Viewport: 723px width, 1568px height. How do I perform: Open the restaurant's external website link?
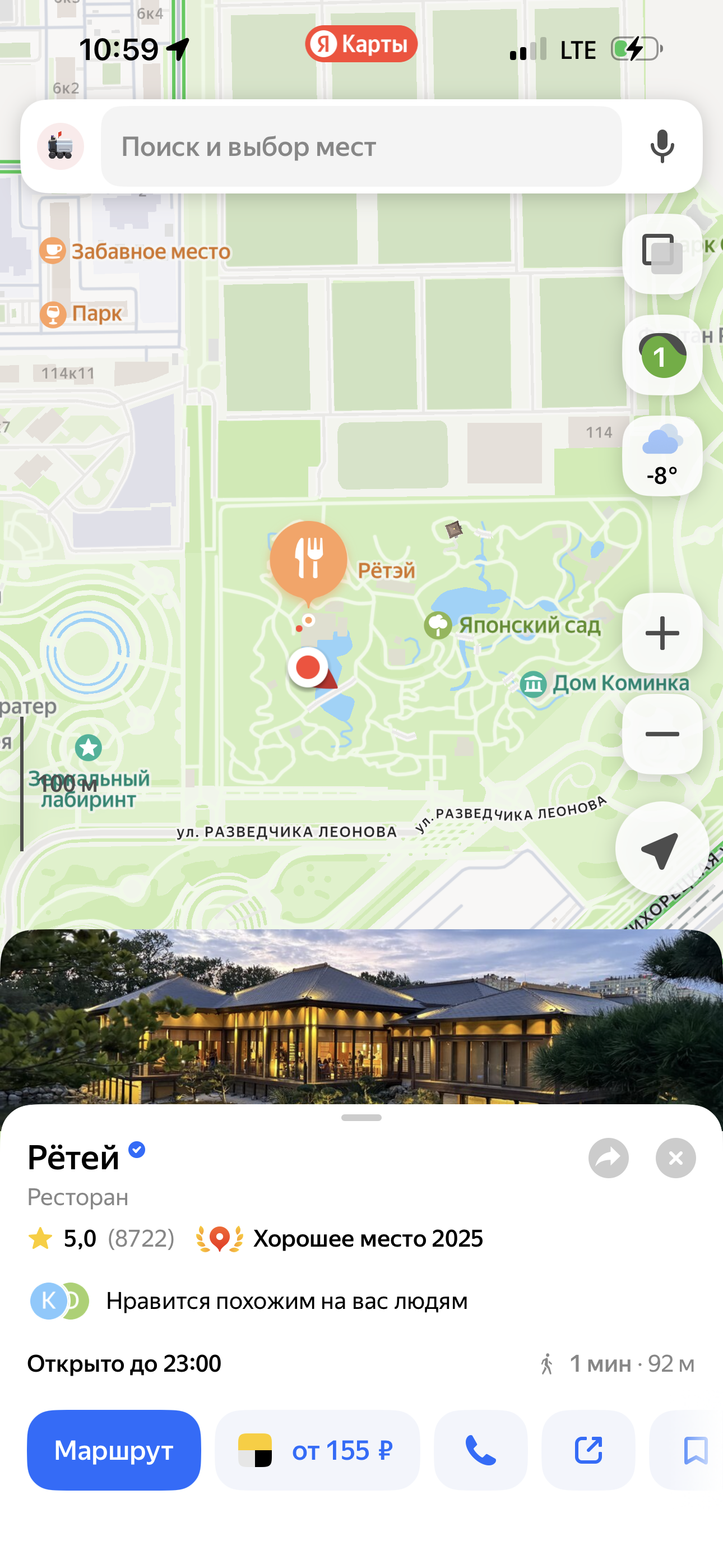tap(588, 1450)
